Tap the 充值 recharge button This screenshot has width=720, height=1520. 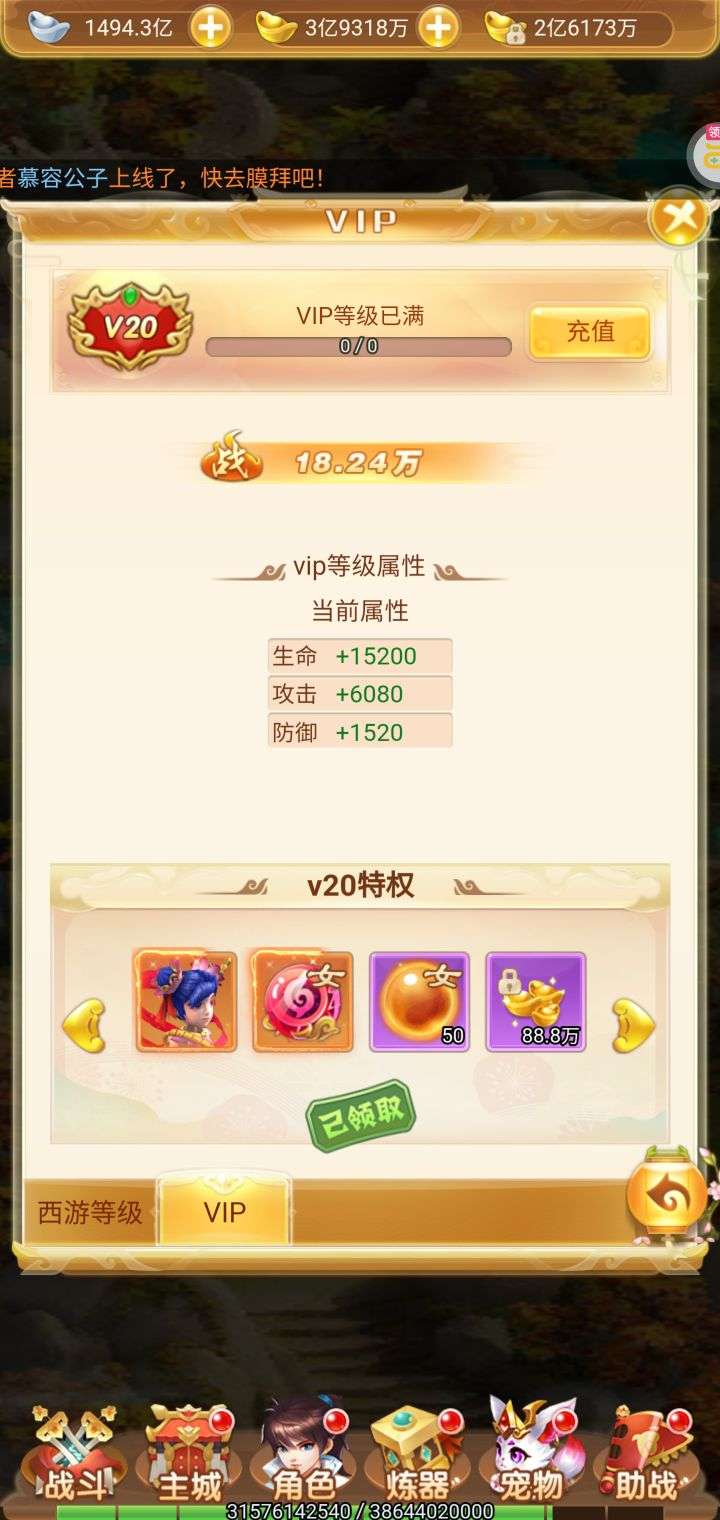590,332
